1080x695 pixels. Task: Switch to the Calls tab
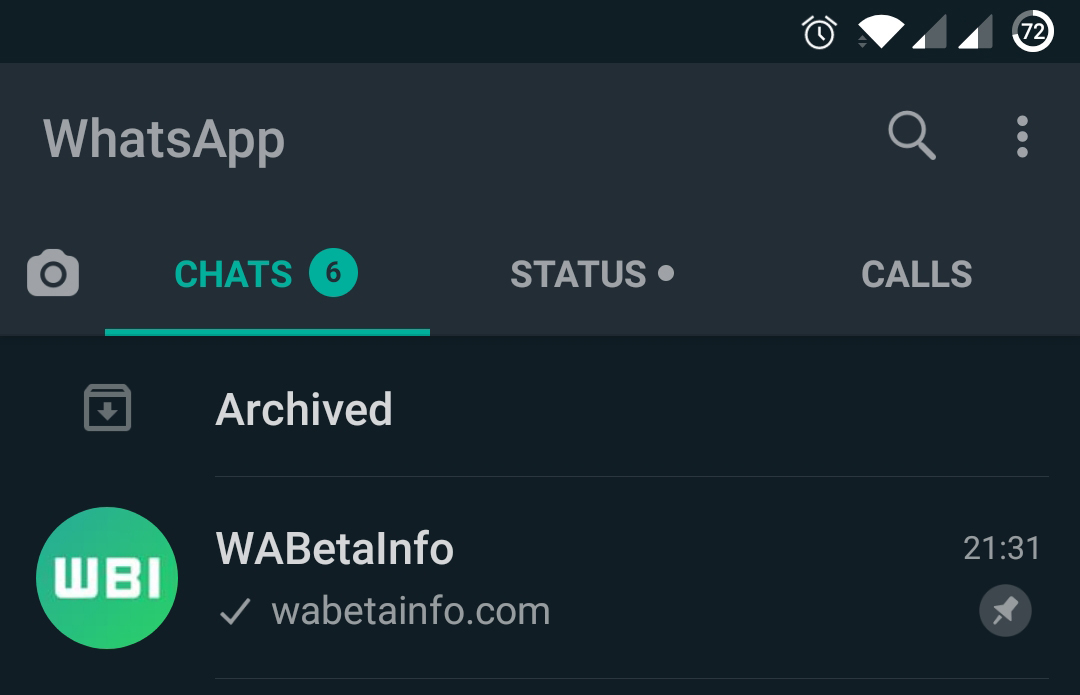tap(916, 274)
